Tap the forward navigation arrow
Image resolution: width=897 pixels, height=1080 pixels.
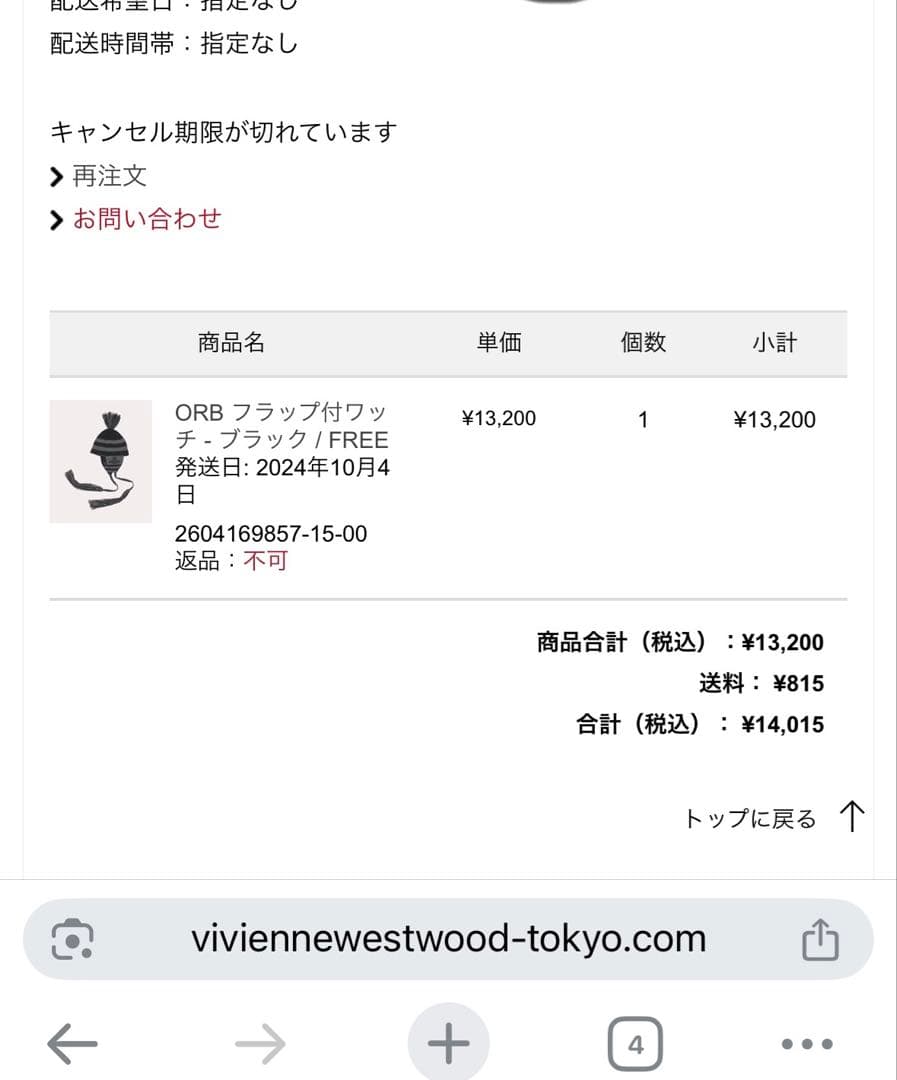260,1043
